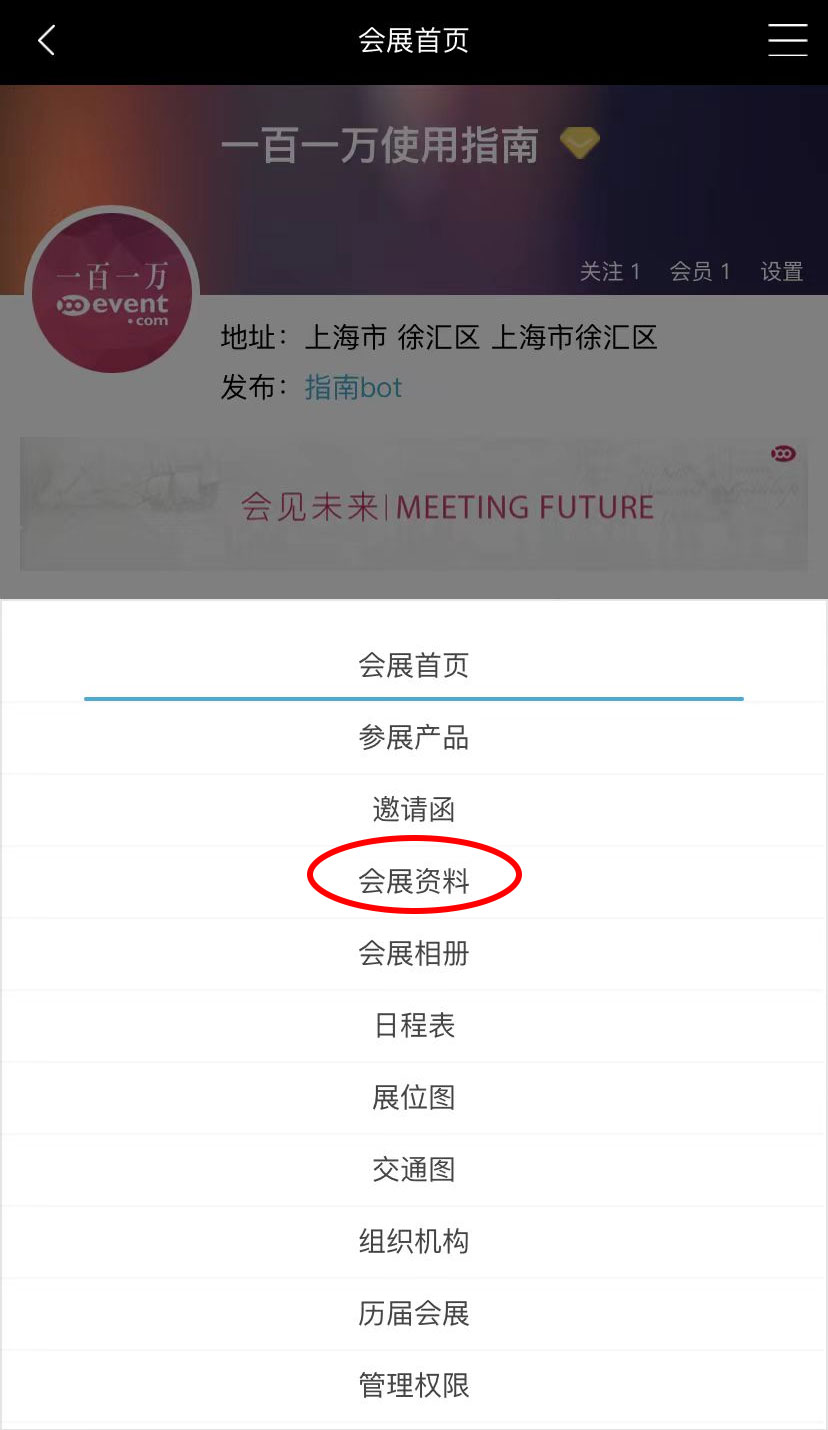Open 交通图

(x=414, y=1169)
